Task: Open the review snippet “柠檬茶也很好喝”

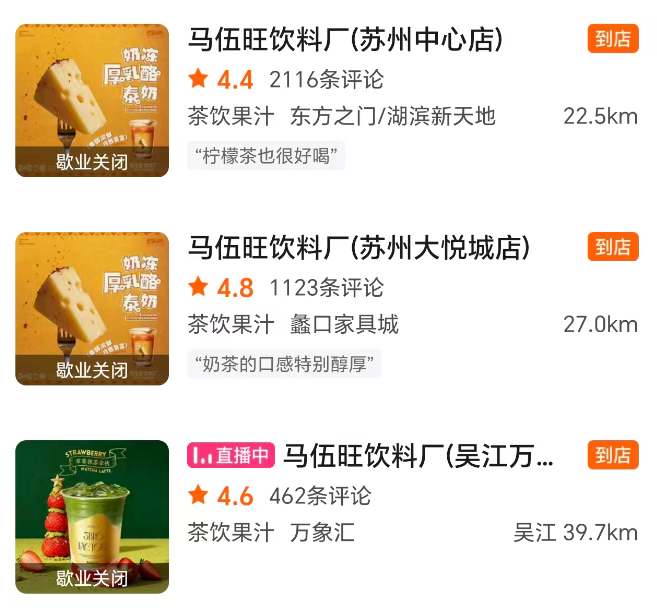Action: tap(266, 156)
